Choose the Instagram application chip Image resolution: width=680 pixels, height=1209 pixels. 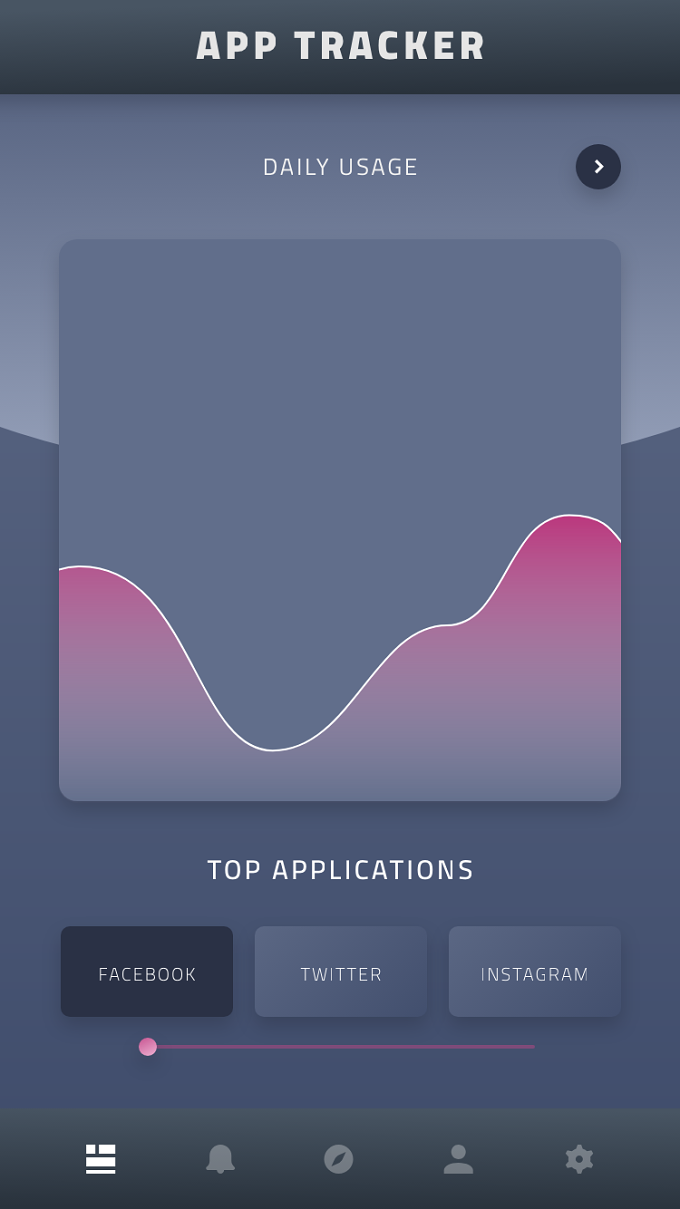click(x=535, y=972)
